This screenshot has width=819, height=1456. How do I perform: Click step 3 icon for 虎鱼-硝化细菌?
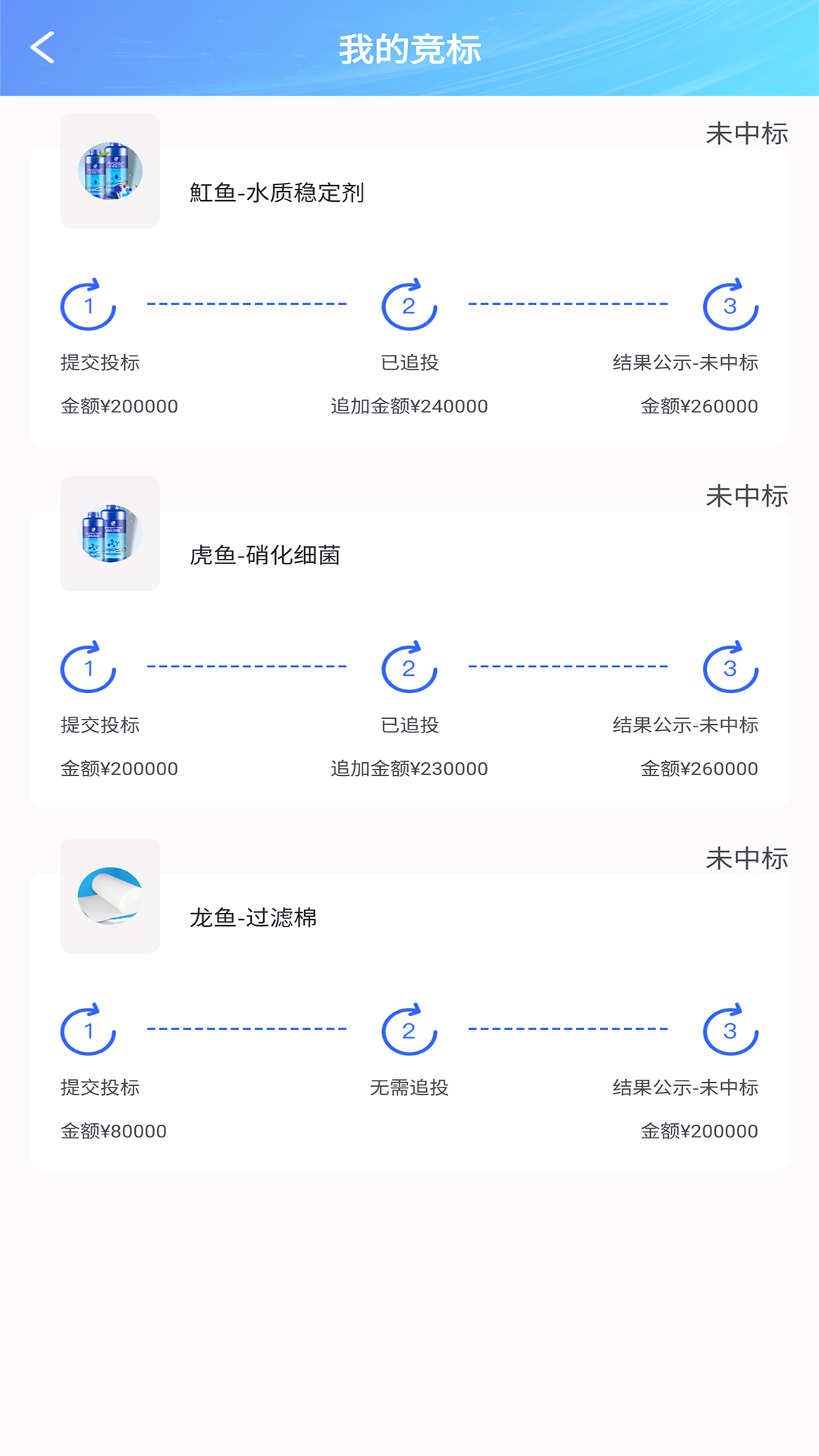(x=730, y=668)
